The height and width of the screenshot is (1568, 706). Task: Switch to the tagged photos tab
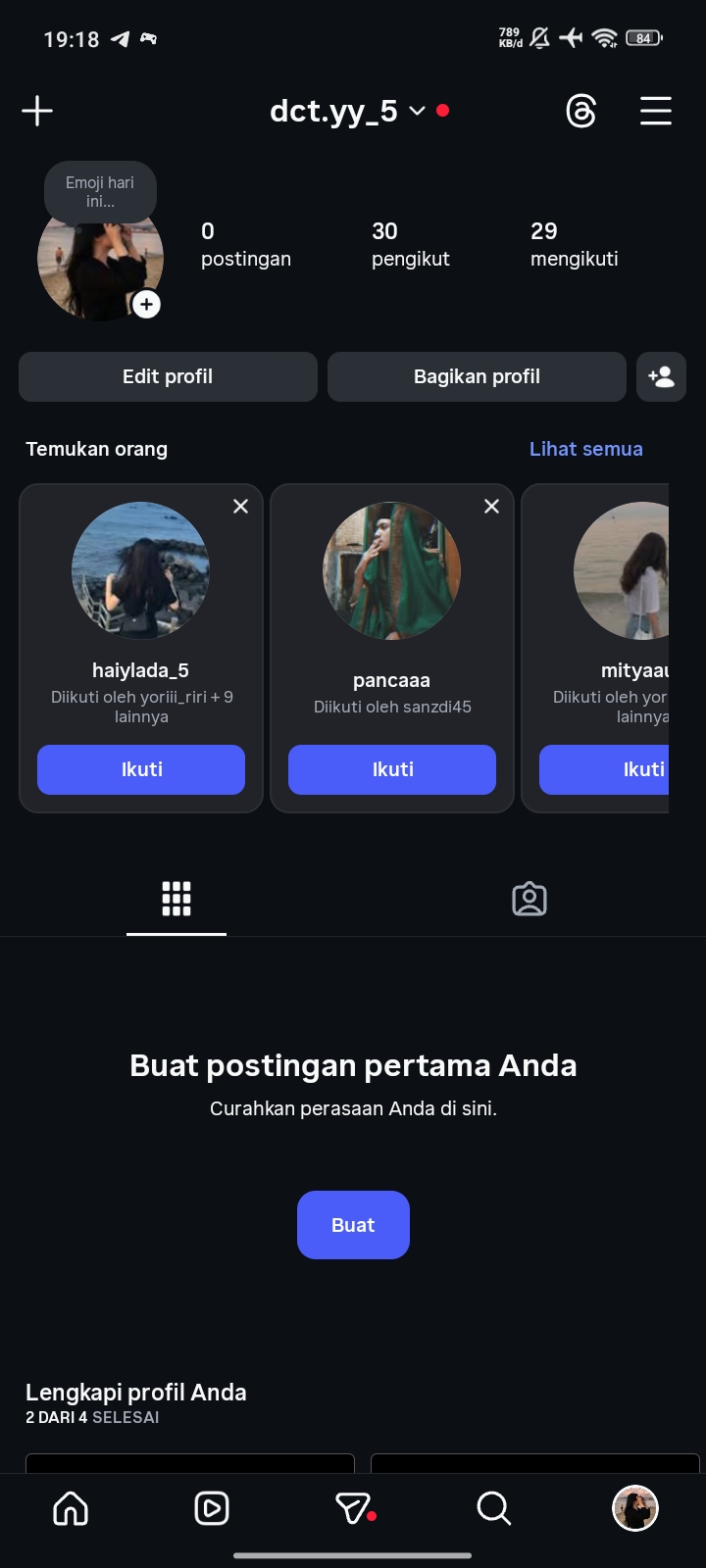pyautogui.click(x=529, y=899)
